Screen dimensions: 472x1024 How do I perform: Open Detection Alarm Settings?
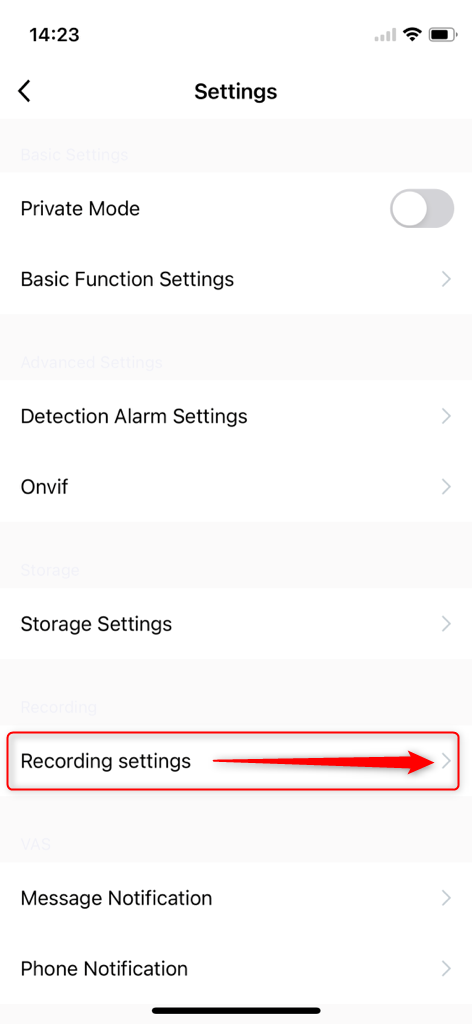[x=236, y=416]
